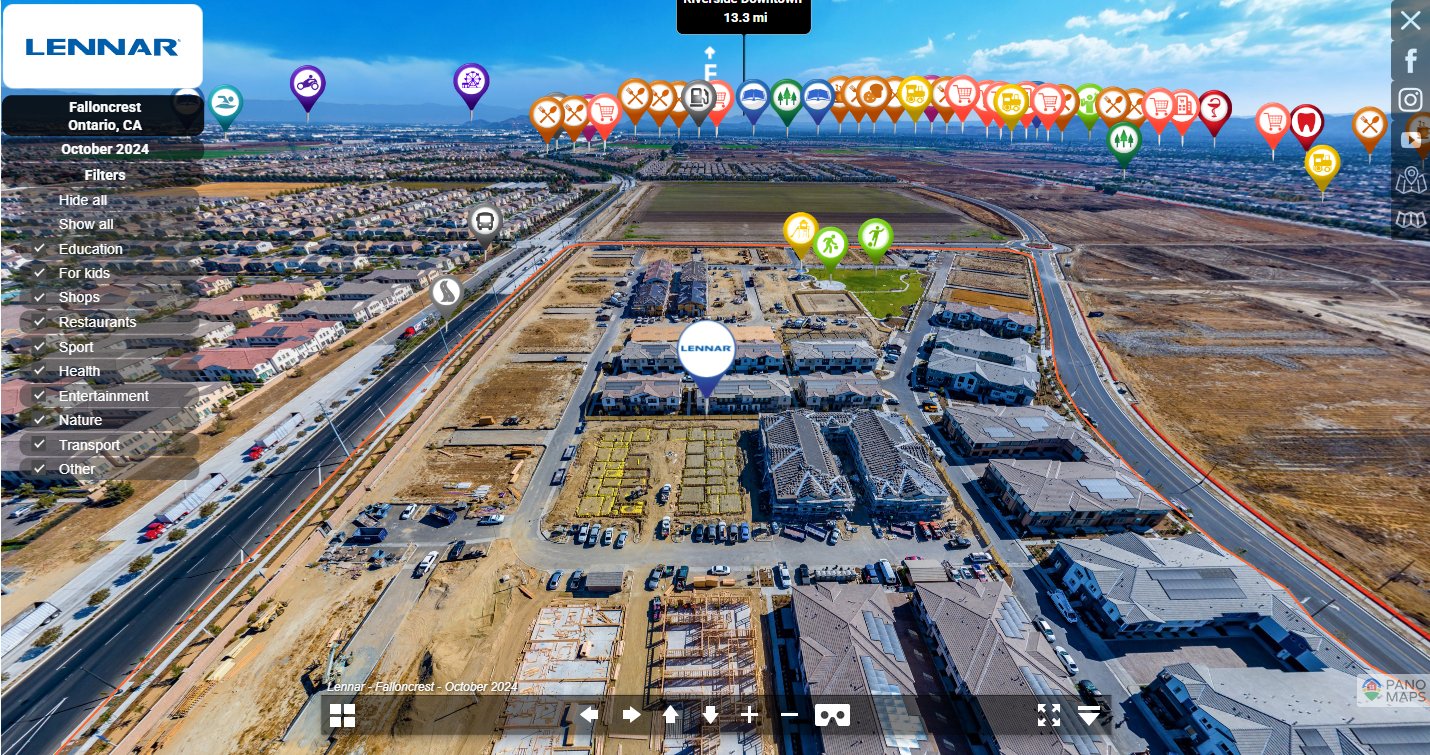This screenshot has width=1430, height=755.
Task: Close the social sidebar with X
Action: click(x=1410, y=20)
